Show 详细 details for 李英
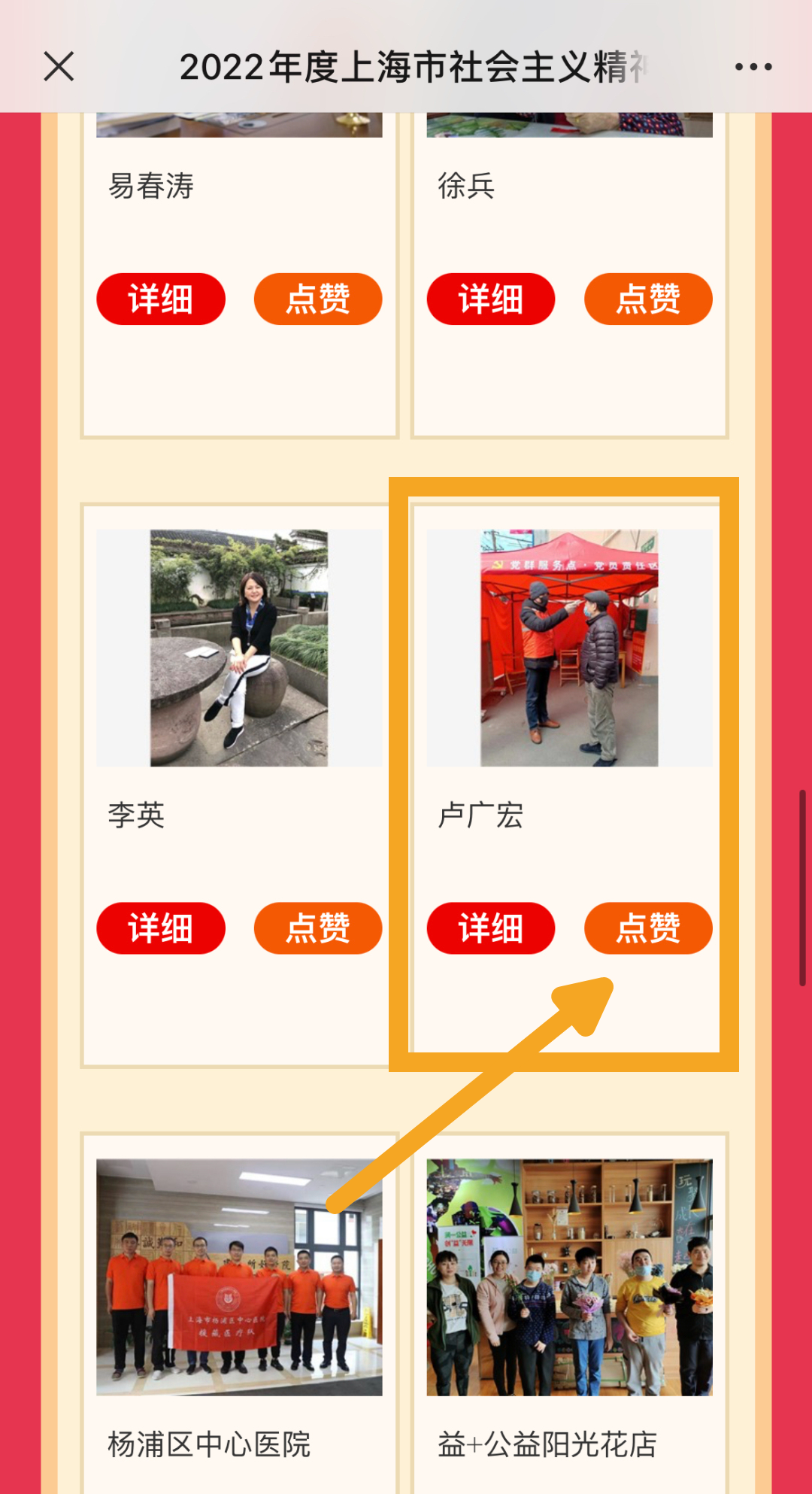This screenshot has width=812, height=1494. pos(161,928)
